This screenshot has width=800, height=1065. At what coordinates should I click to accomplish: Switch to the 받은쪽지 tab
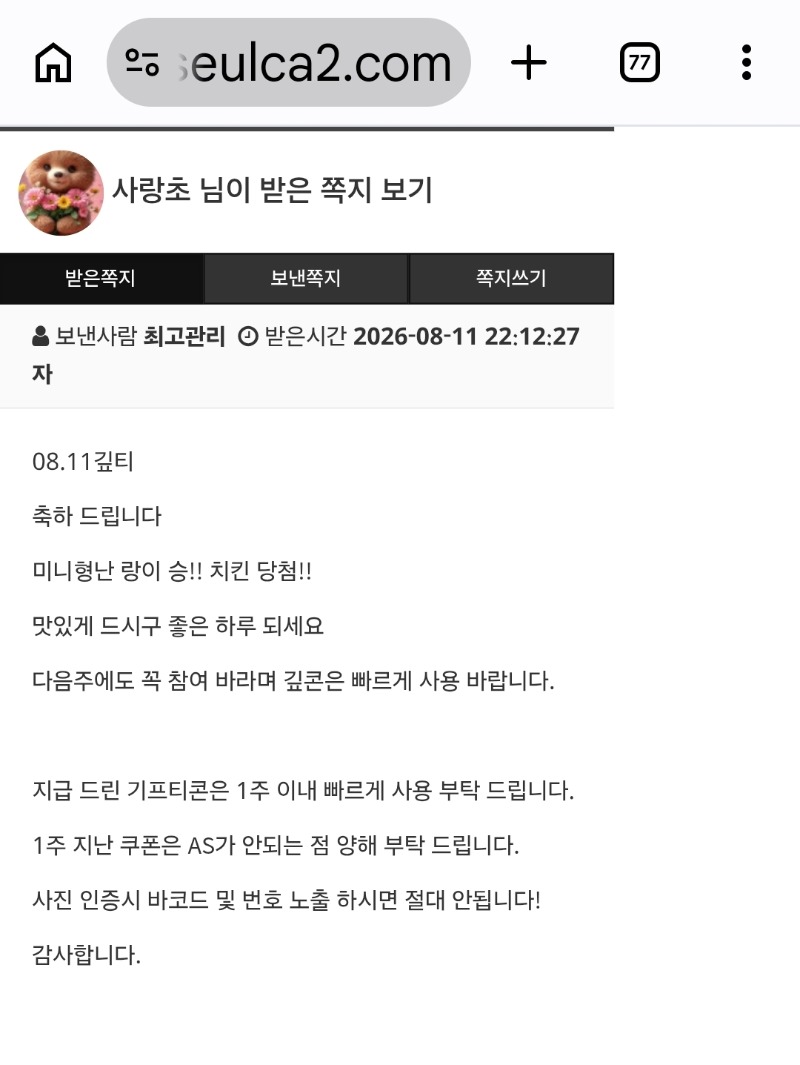click(101, 278)
